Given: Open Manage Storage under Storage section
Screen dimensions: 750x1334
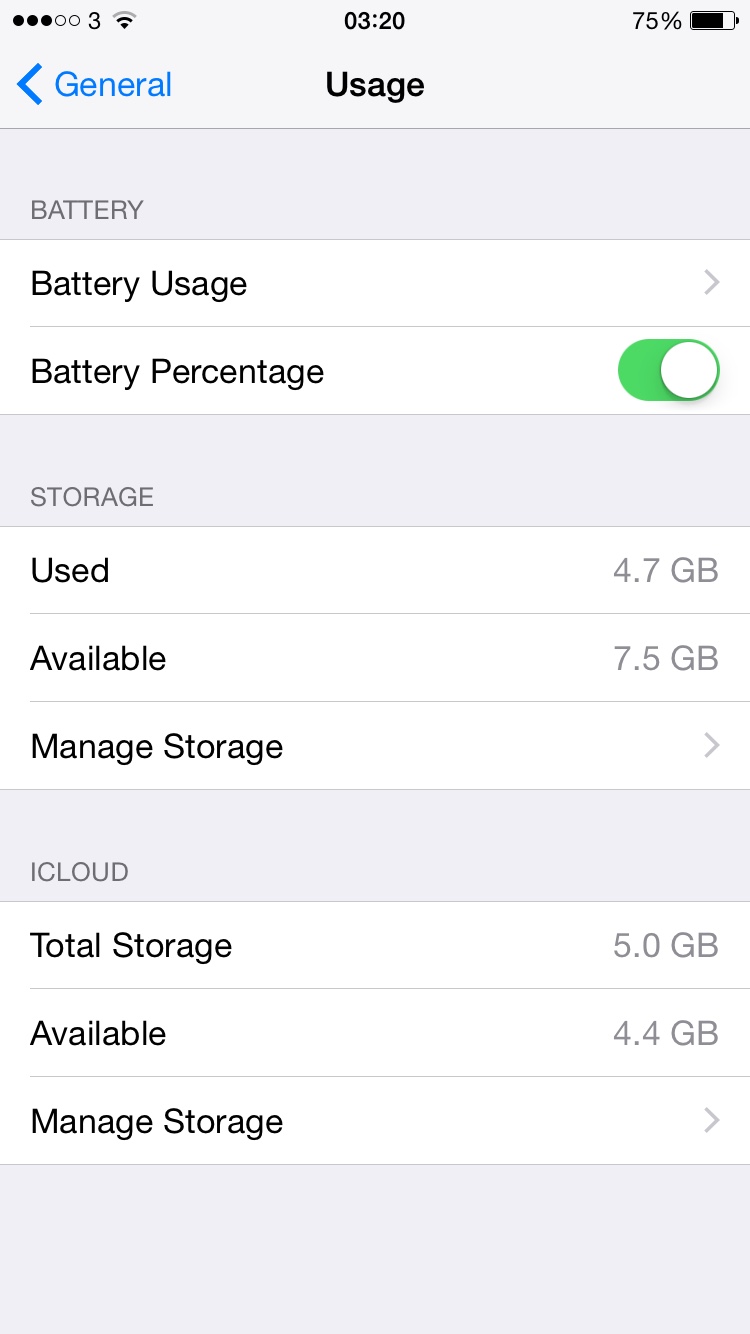Looking at the screenshot, I should click(375, 746).
